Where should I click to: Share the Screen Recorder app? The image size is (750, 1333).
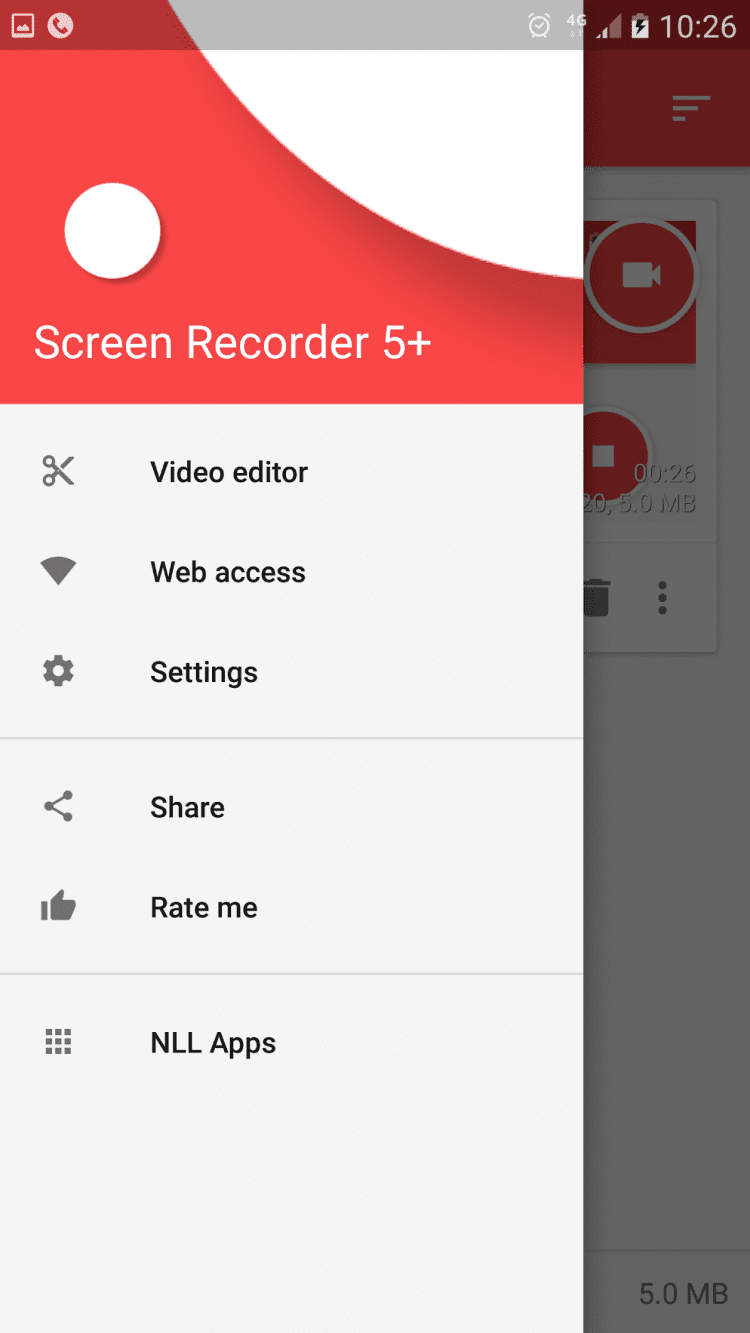pyautogui.click(x=187, y=807)
